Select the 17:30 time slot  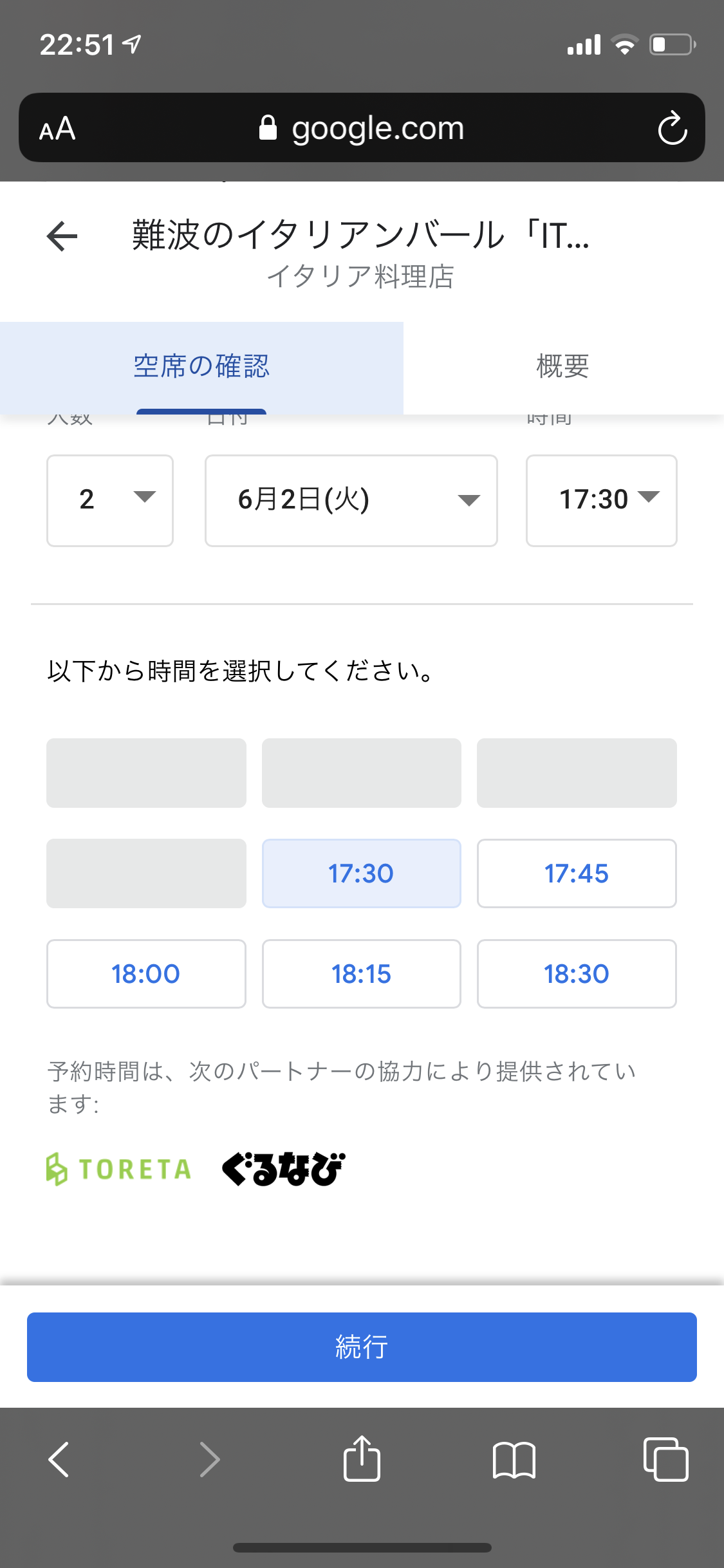361,873
